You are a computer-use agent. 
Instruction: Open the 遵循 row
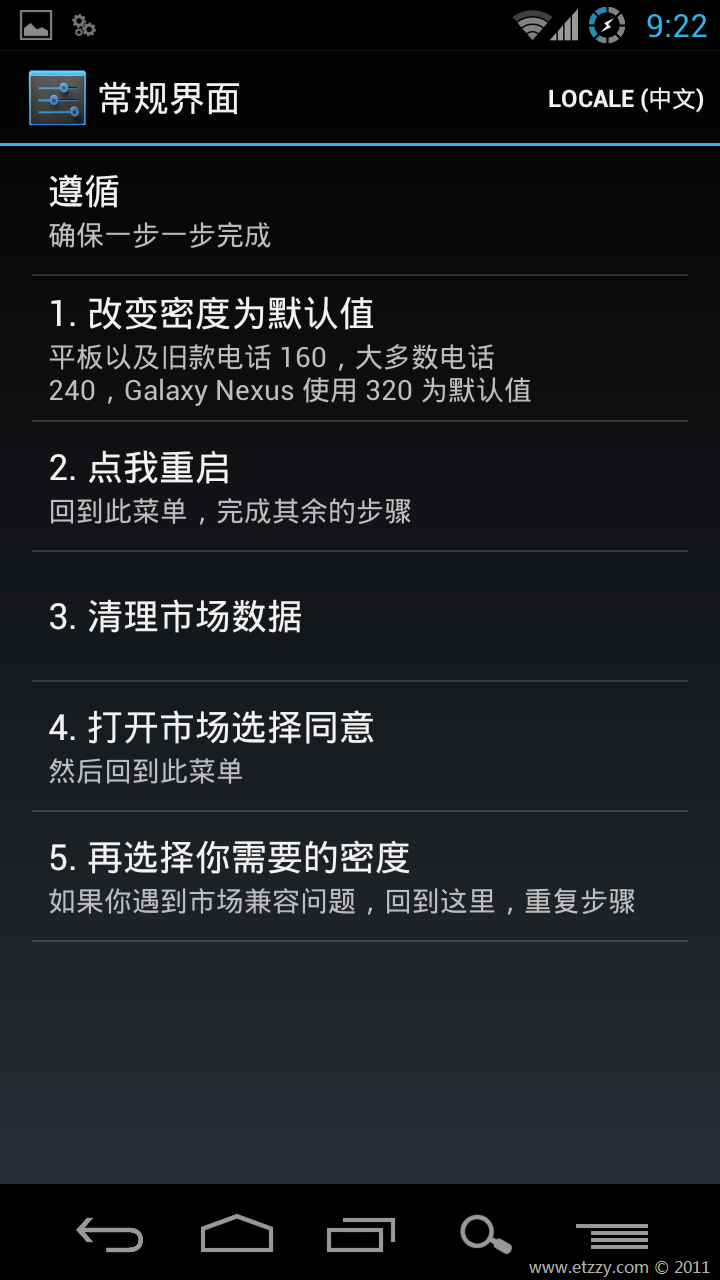click(360, 211)
